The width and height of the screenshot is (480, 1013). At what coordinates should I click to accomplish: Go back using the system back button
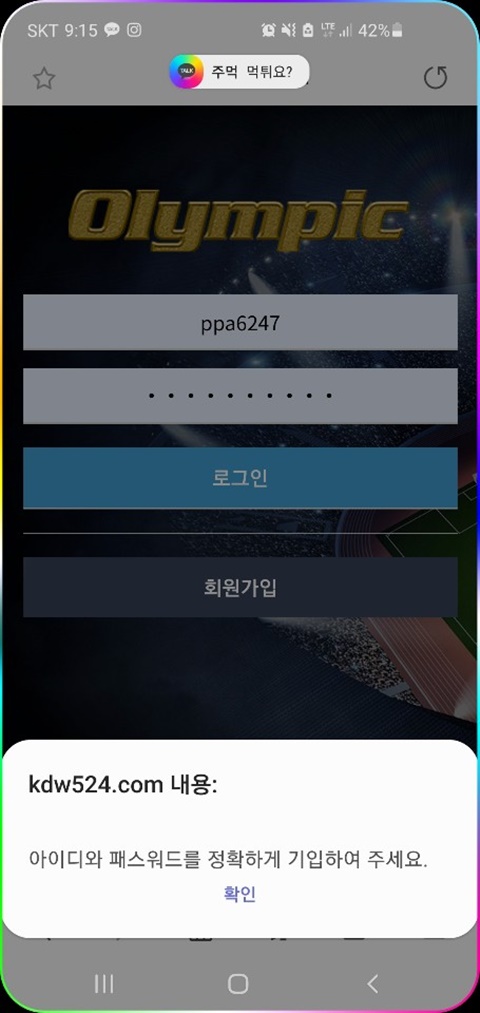372,983
